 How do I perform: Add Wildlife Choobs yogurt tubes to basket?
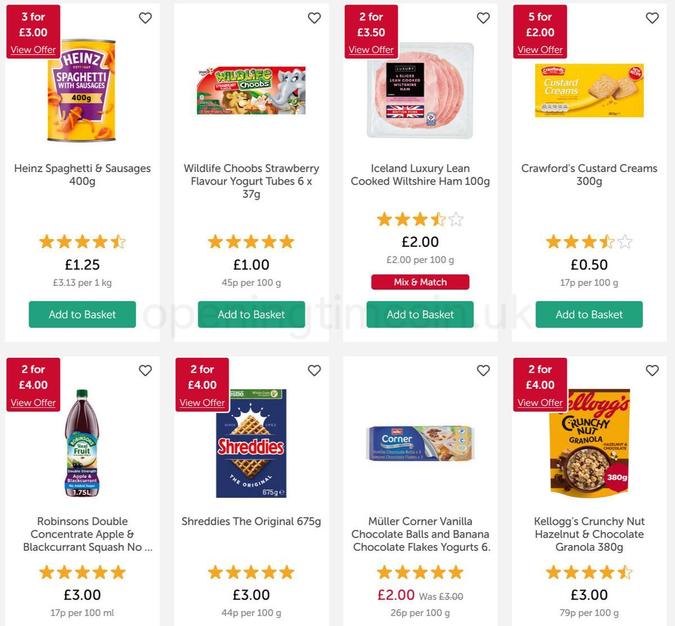251,314
